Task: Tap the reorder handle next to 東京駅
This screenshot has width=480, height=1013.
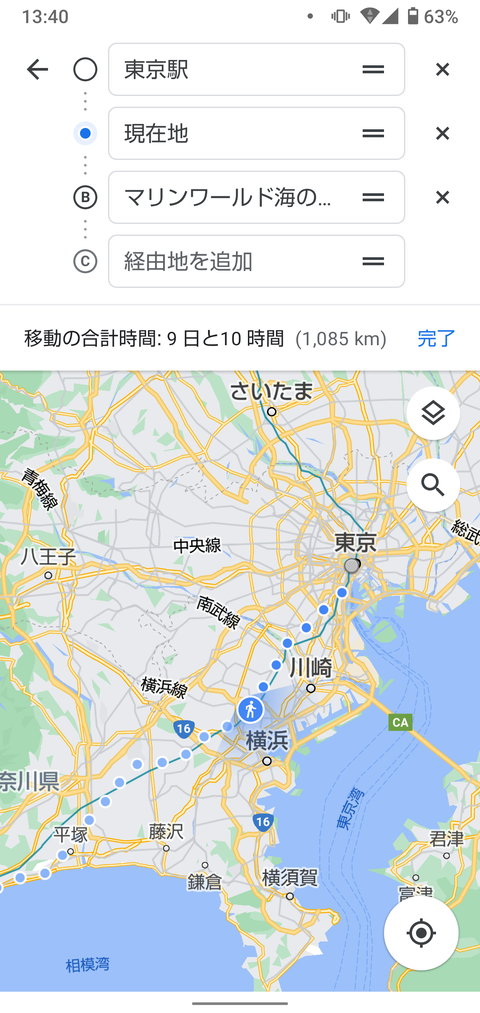Action: pos(373,69)
